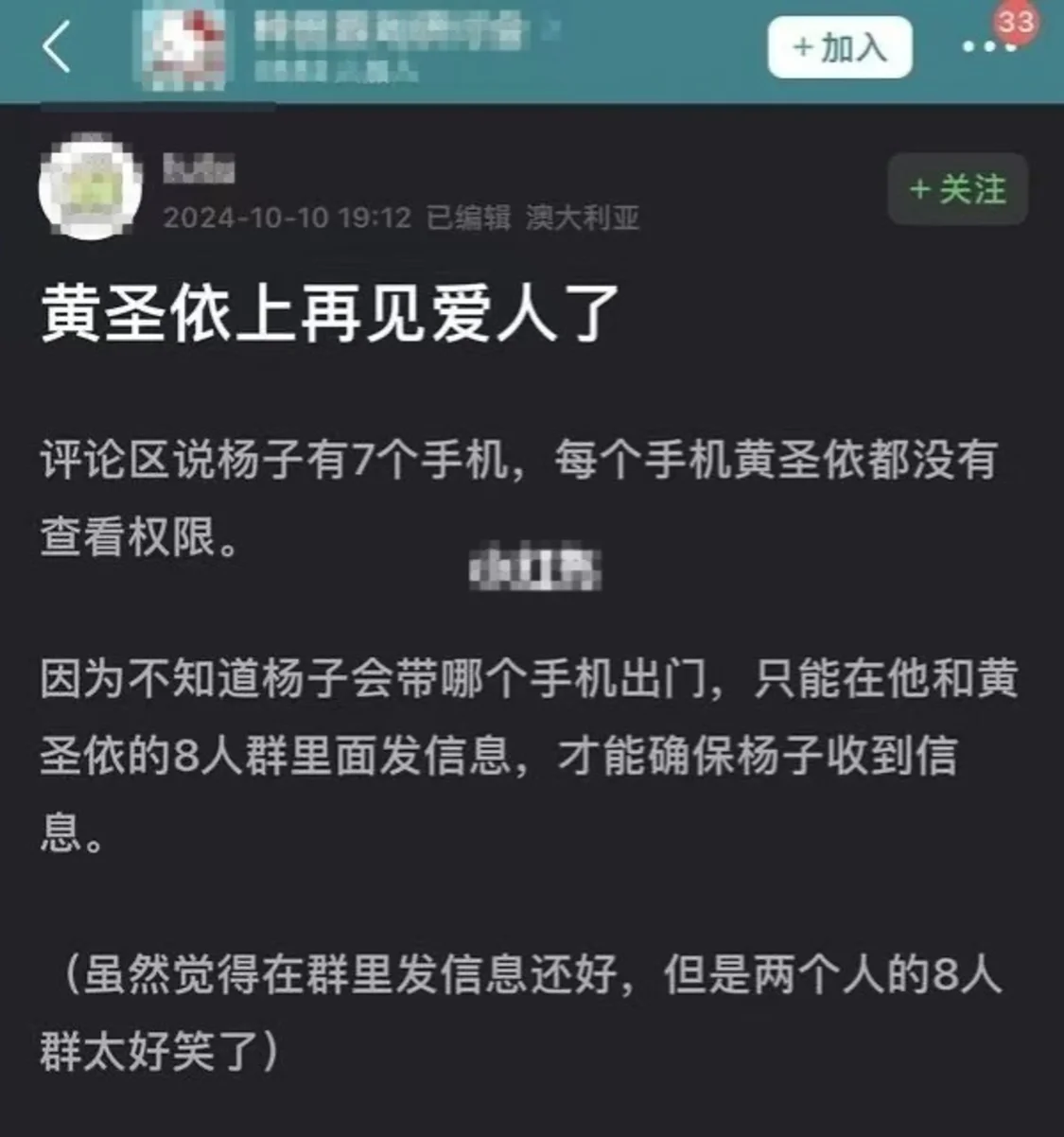Go back using the top-left arrow
This screenshot has width=1064, height=1137.
pos(57,46)
